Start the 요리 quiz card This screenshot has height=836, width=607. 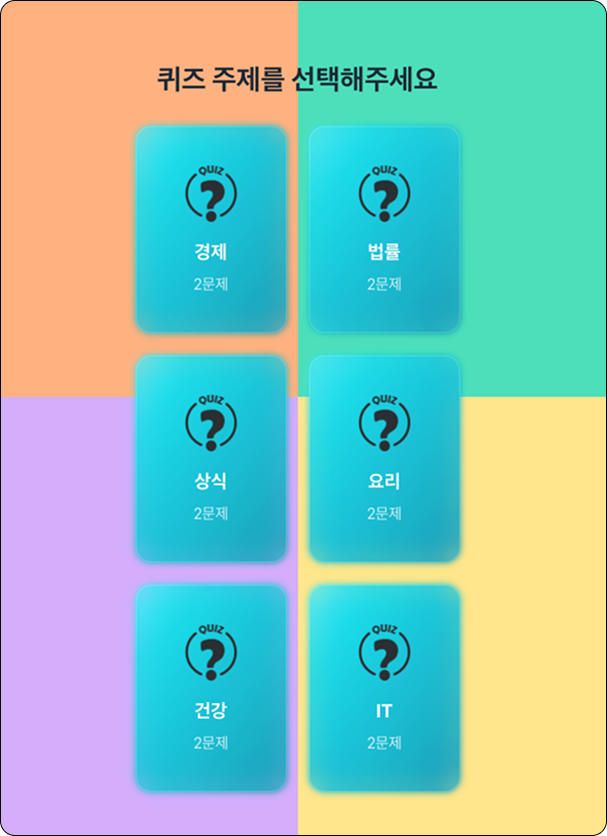[x=384, y=458]
